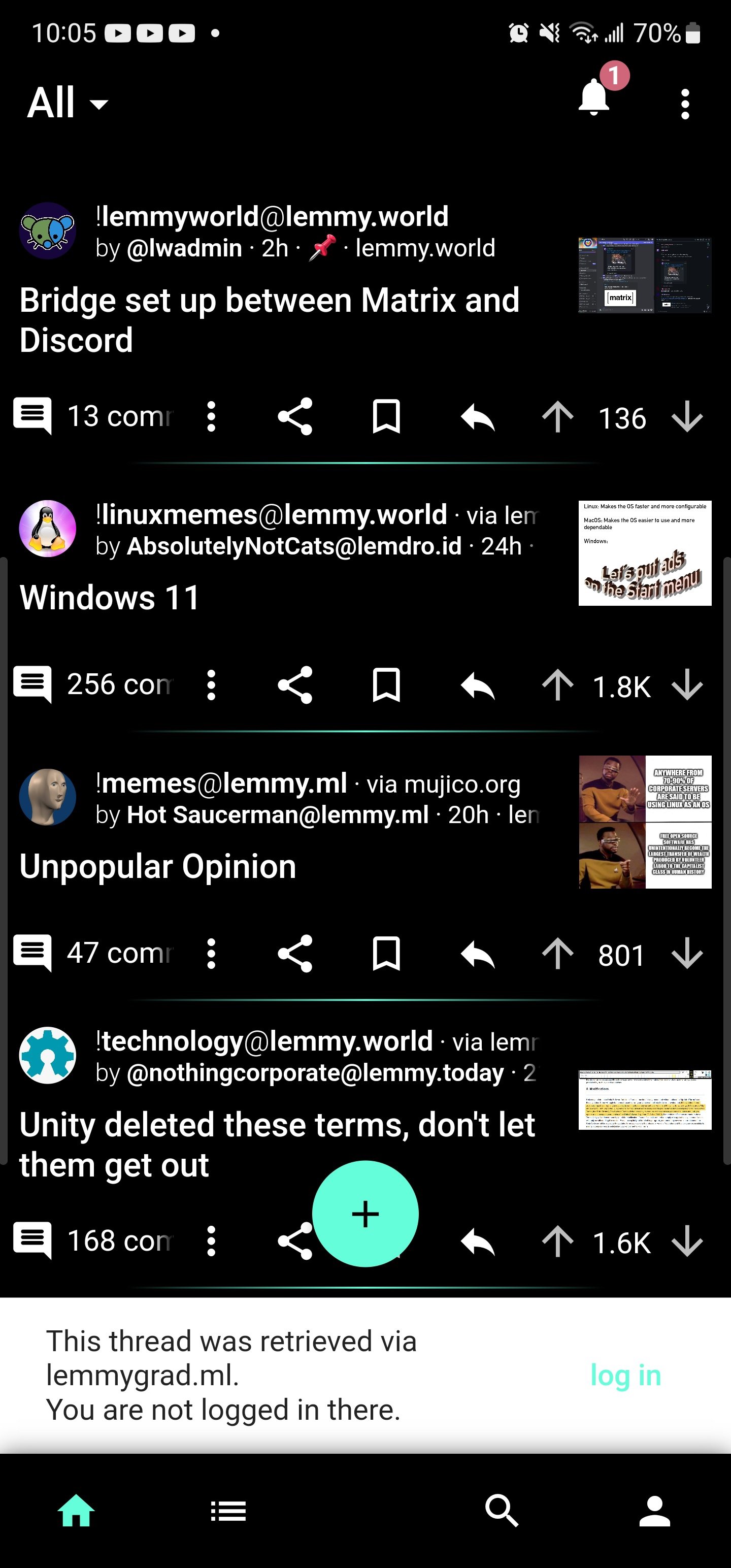Image resolution: width=731 pixels, height=1568 pixels.
Task: Open the All feed dropdown
Action: 68,103
